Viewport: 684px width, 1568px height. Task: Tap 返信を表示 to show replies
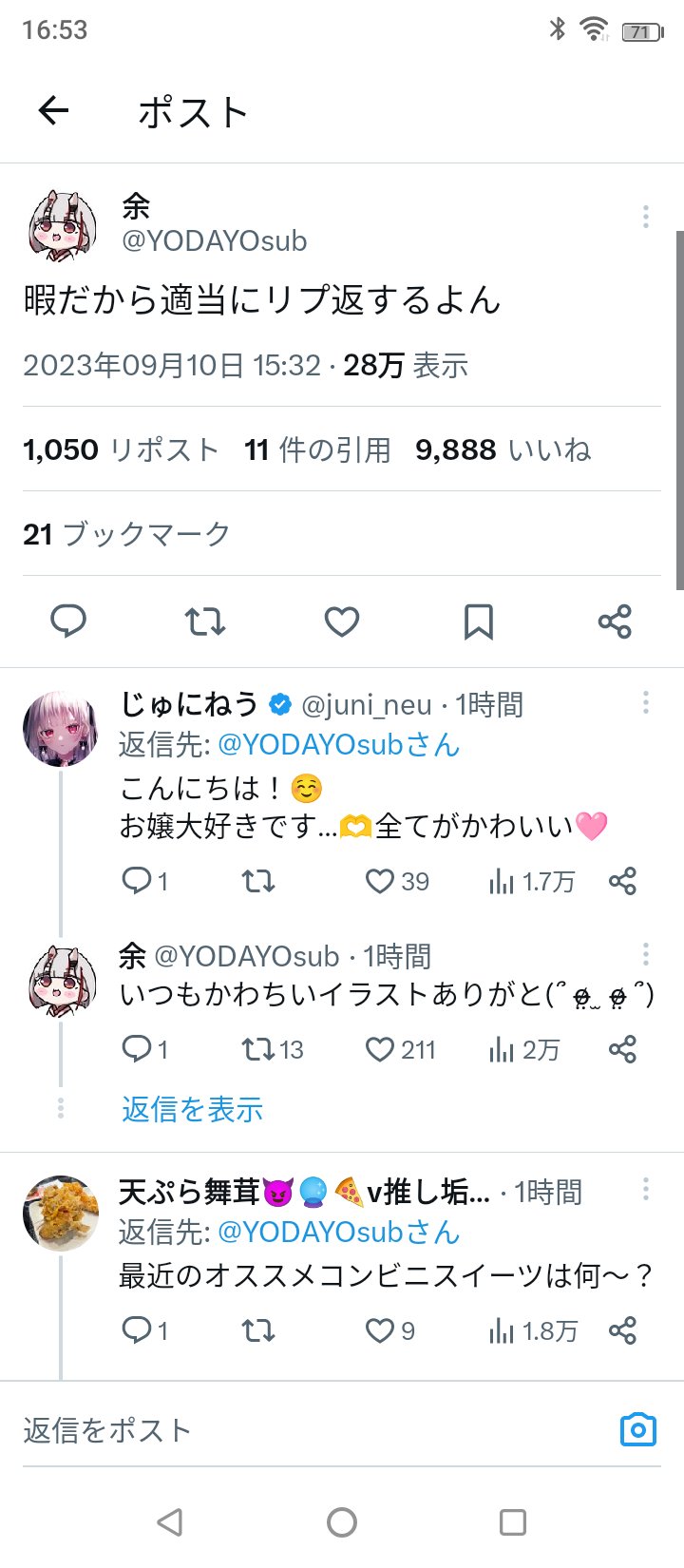(x=192, y=1109)
